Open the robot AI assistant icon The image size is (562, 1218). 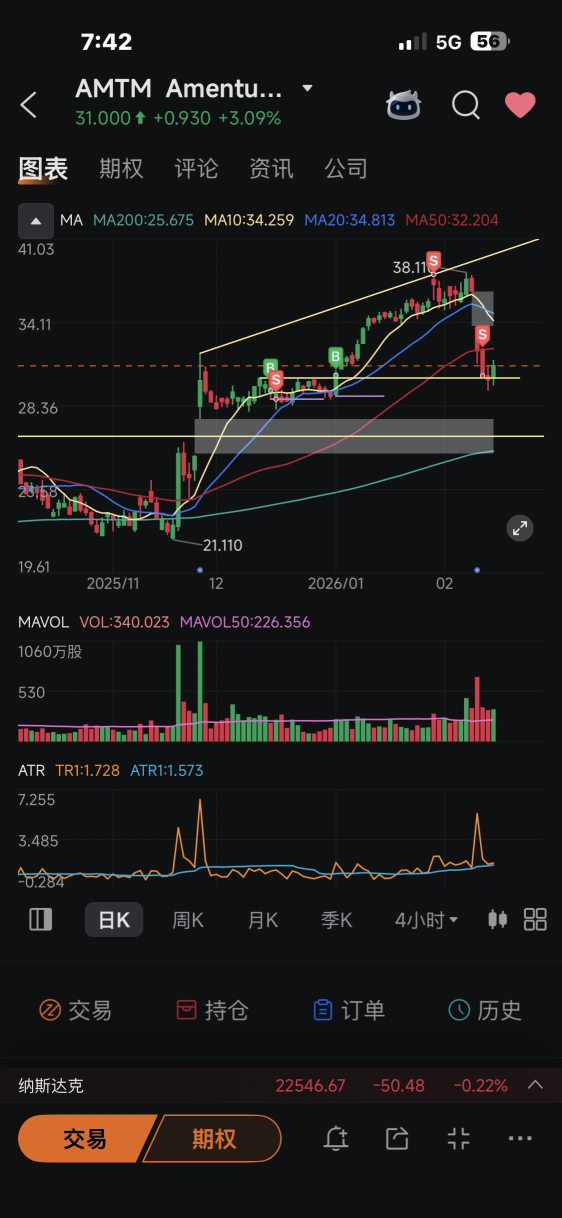point(404,104)
